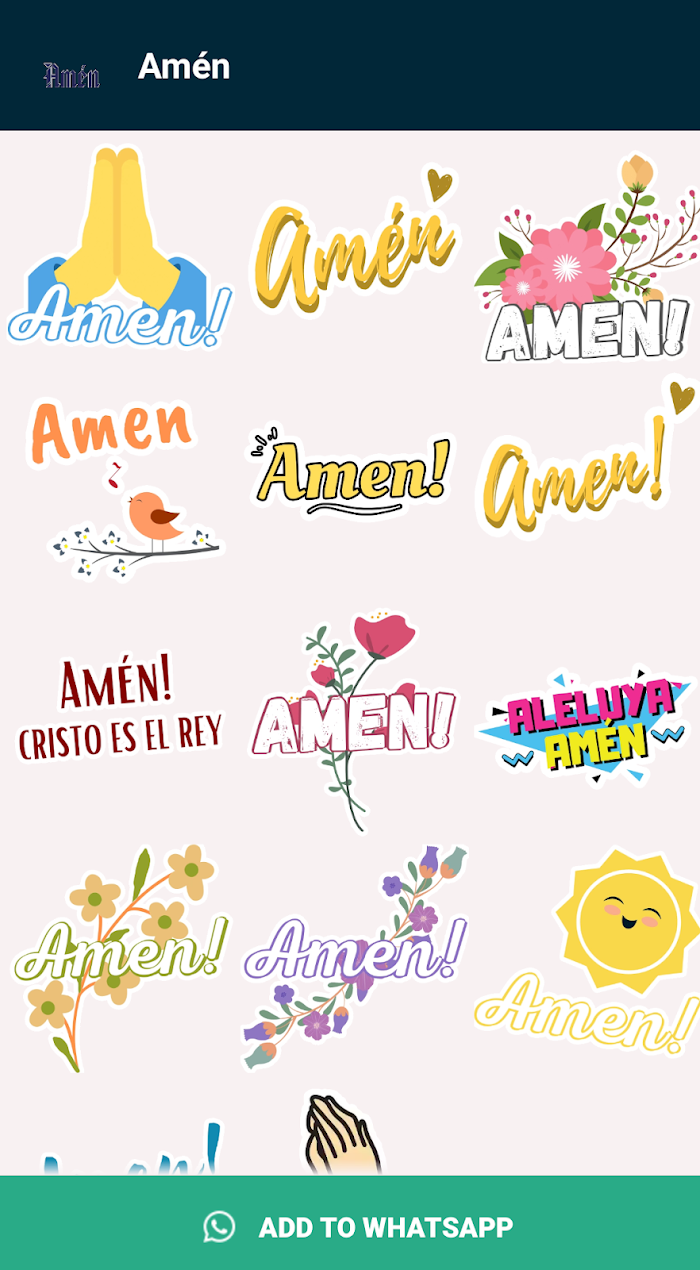Open the purple flowers Amén! sticker

click(354, 955)
